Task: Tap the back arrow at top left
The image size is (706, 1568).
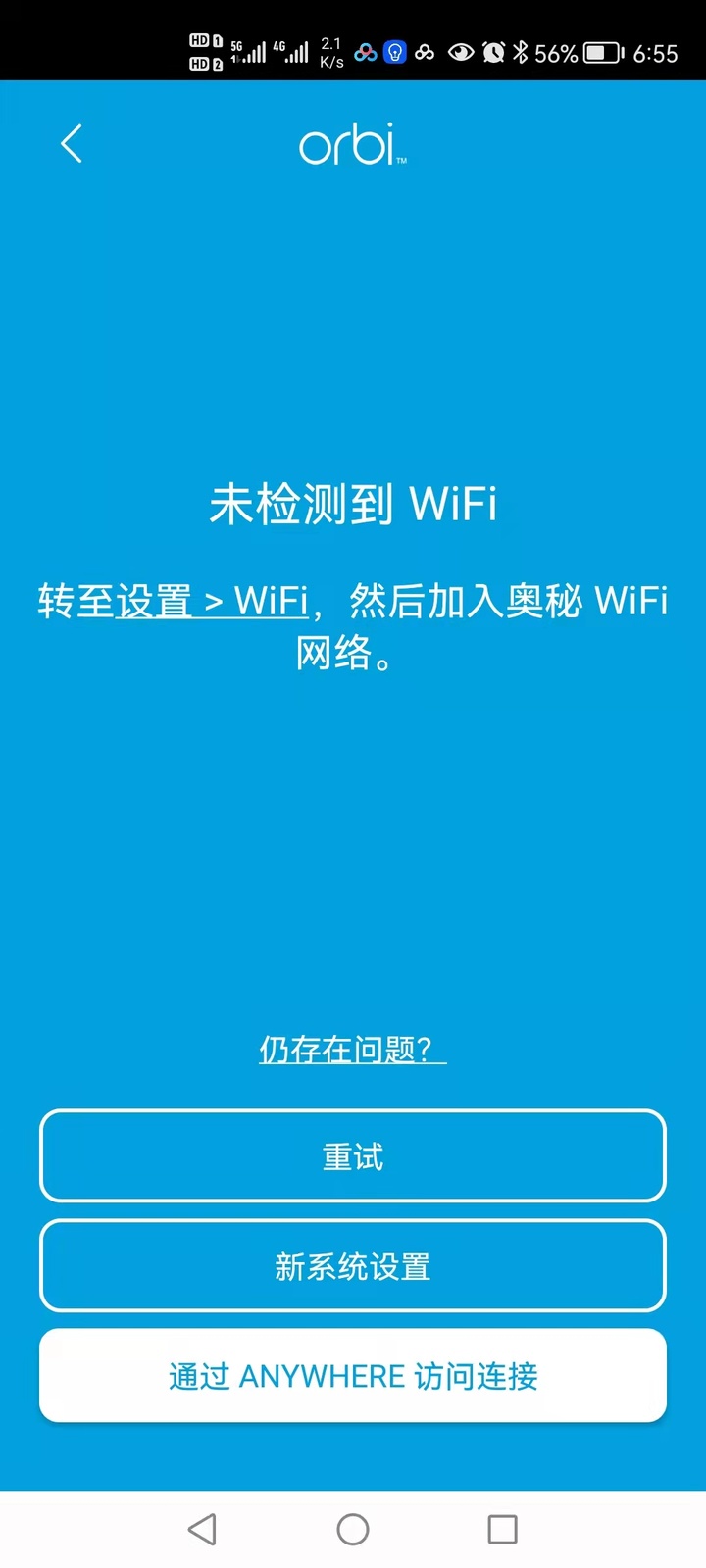Action: [70, 143]
